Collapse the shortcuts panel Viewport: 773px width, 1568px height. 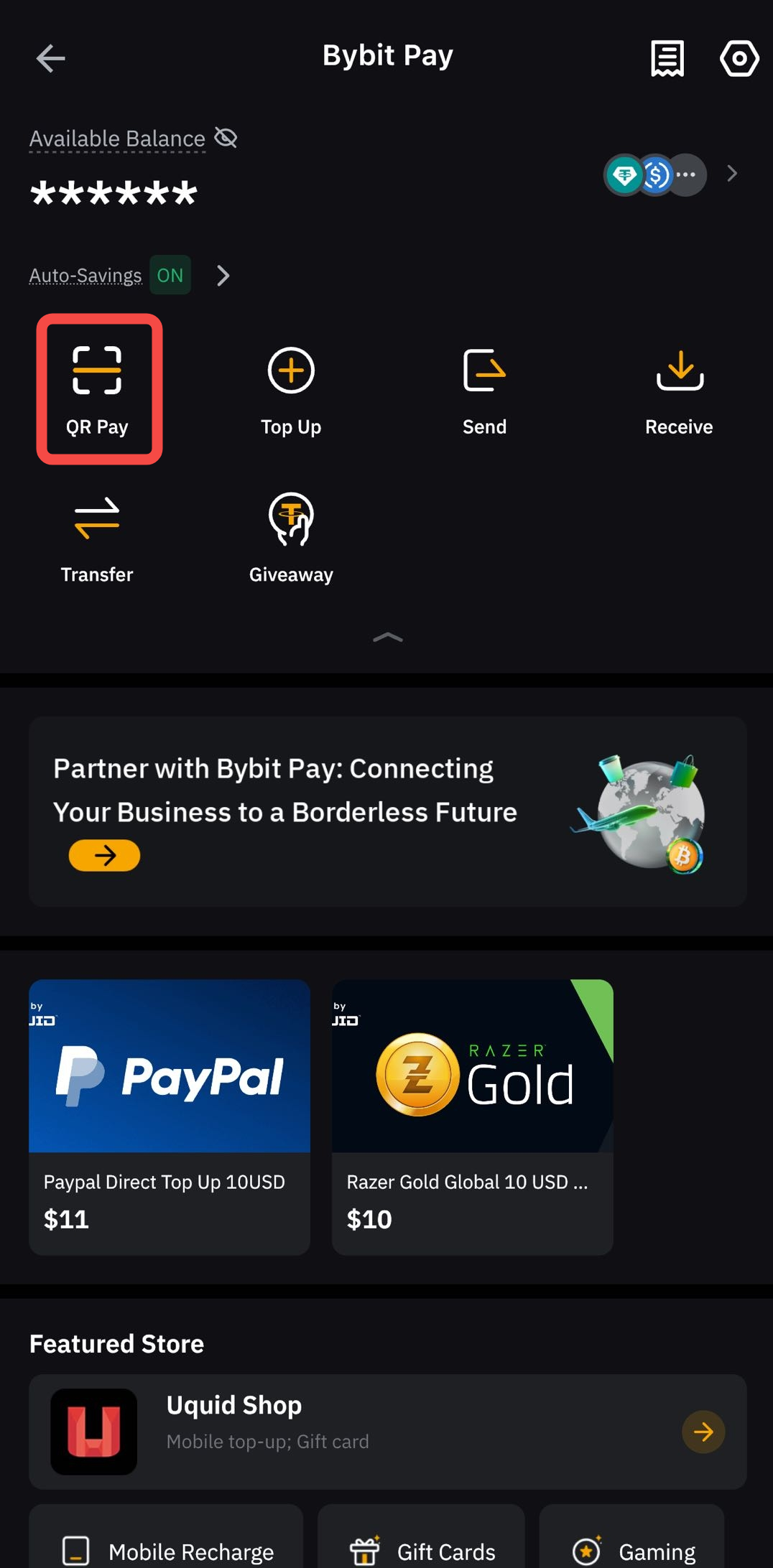point(387,638)
